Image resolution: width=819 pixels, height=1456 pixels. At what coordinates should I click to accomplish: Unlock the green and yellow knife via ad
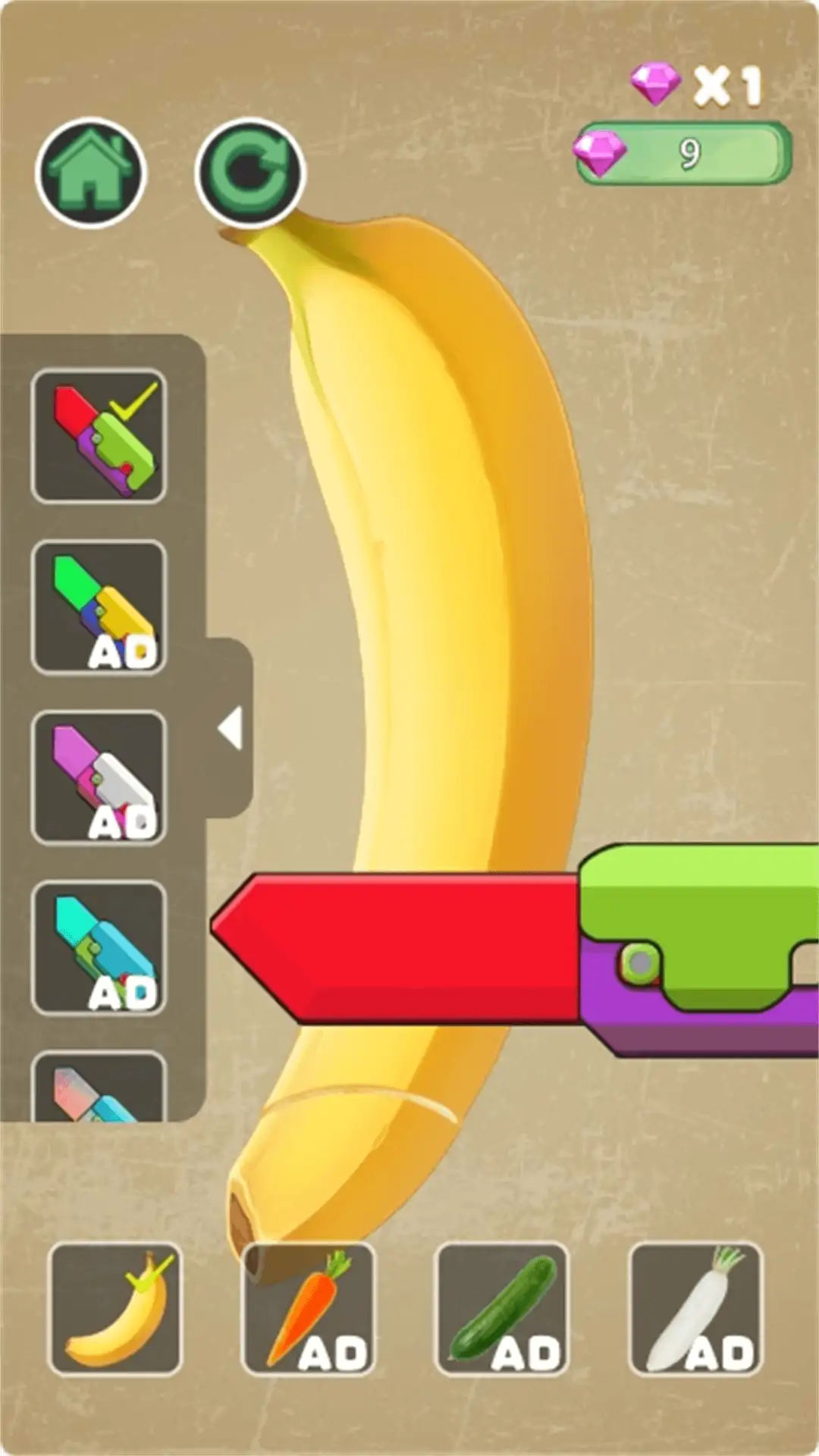tap(99, 607)
